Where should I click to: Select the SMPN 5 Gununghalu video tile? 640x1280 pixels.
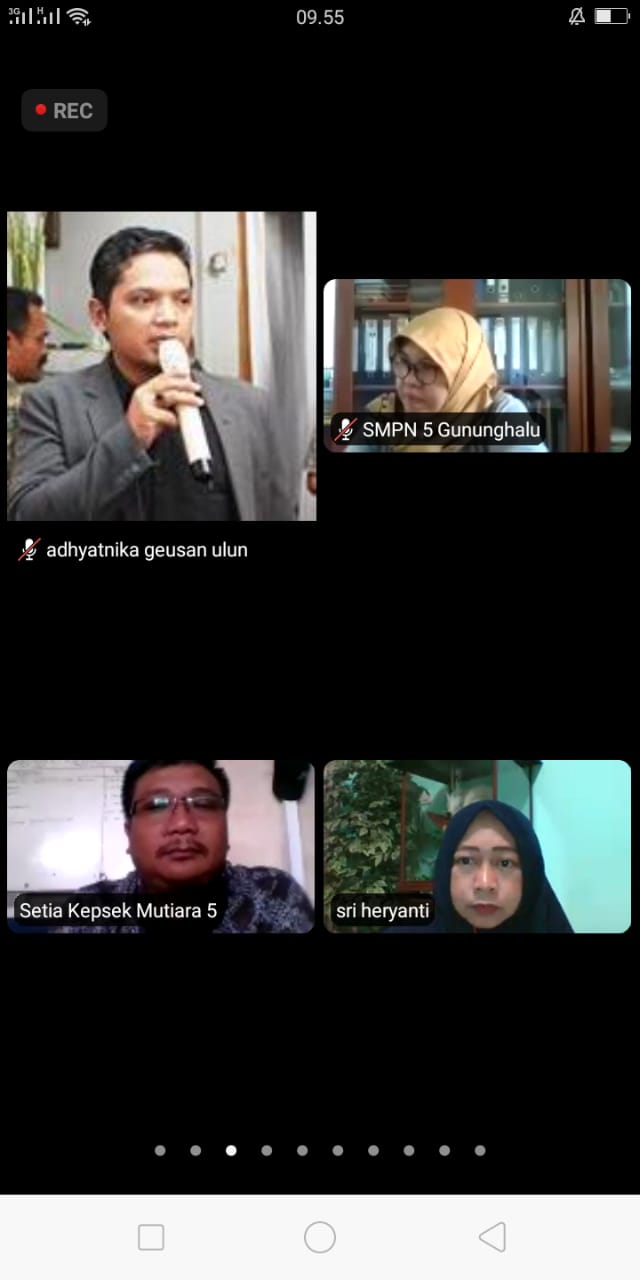477,365
